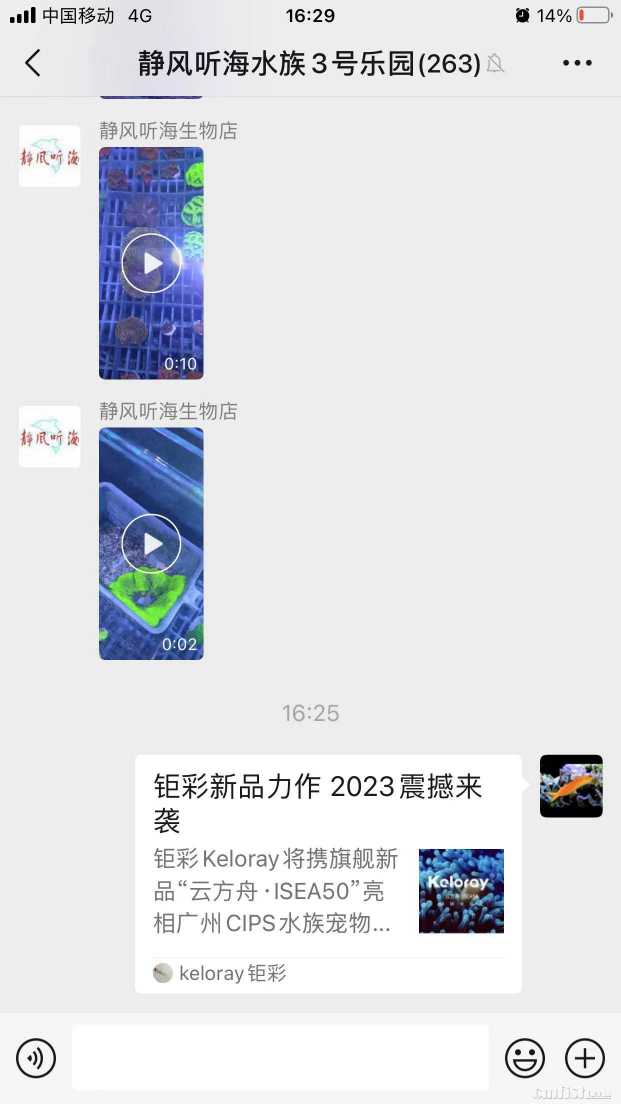Open the plus attachment menu
The height and width of the screenshot is (1104, 621).
pyautogui.click(x=585, y=1058)
